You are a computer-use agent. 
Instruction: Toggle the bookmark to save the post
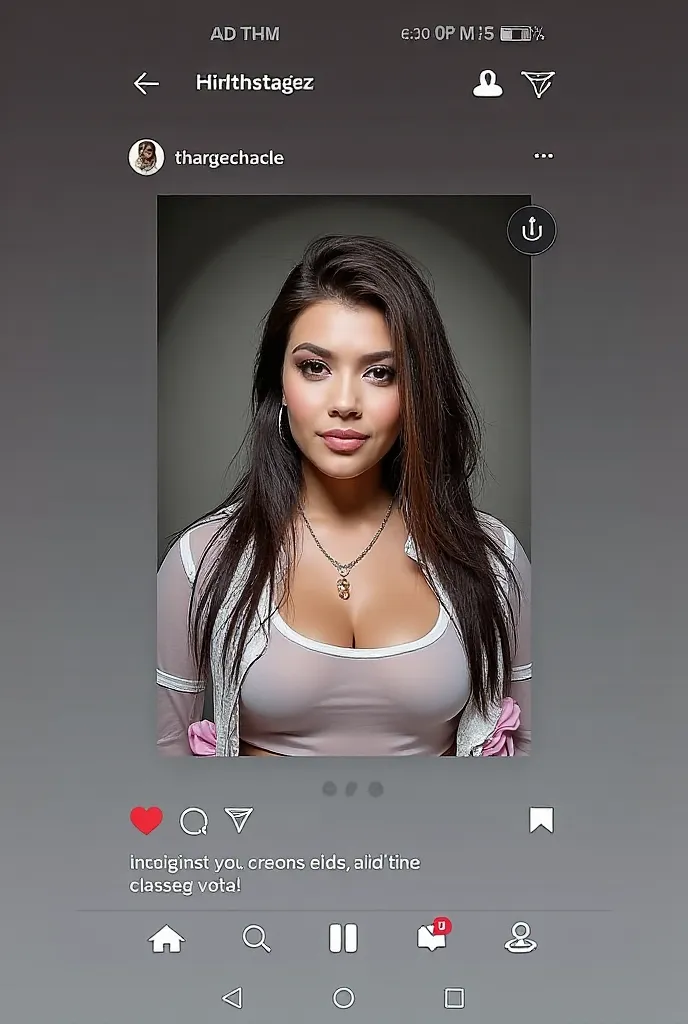pyautogui.click(x=541, y=821)
